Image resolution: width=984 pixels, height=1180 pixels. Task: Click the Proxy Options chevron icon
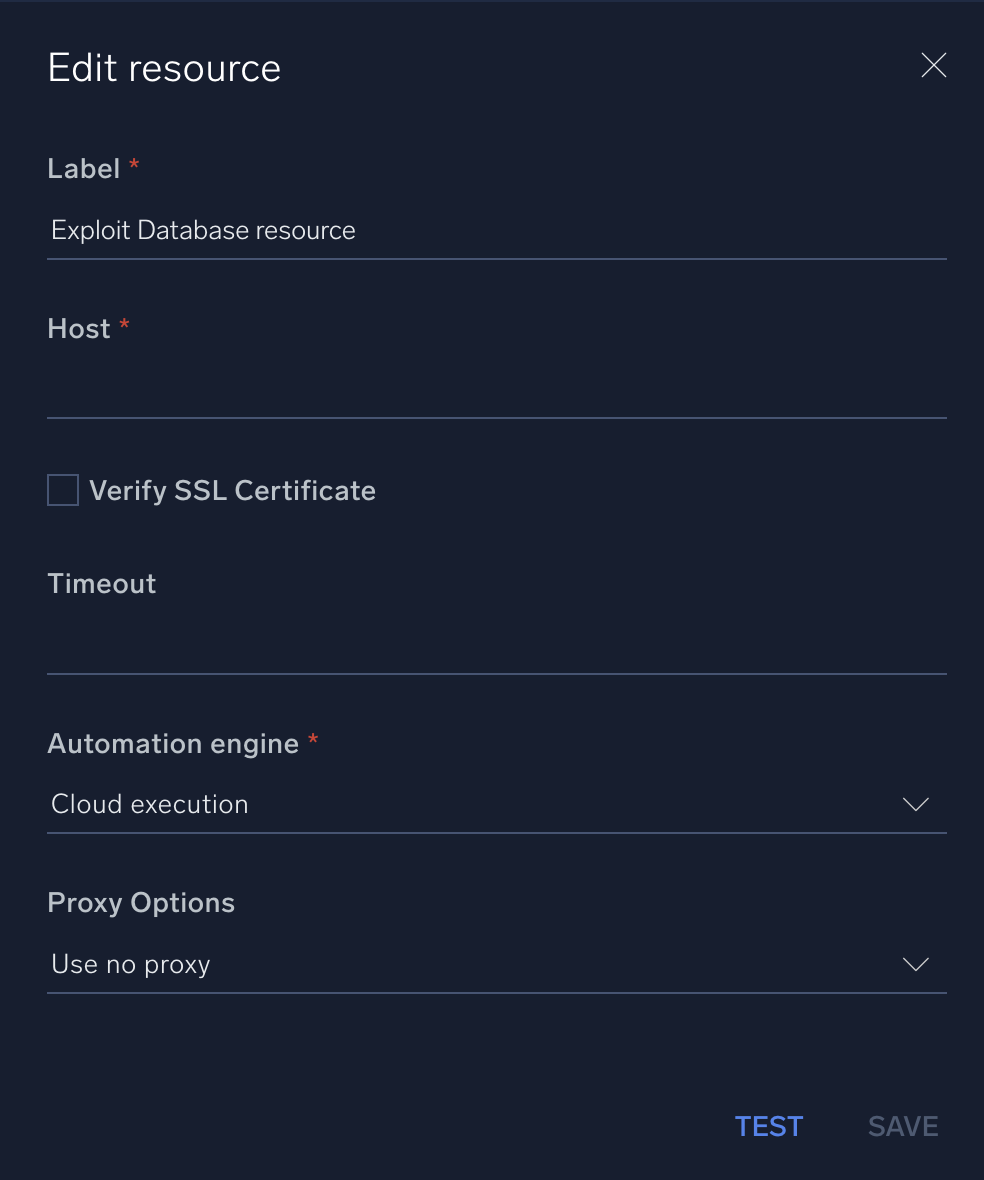pos(915,964)
